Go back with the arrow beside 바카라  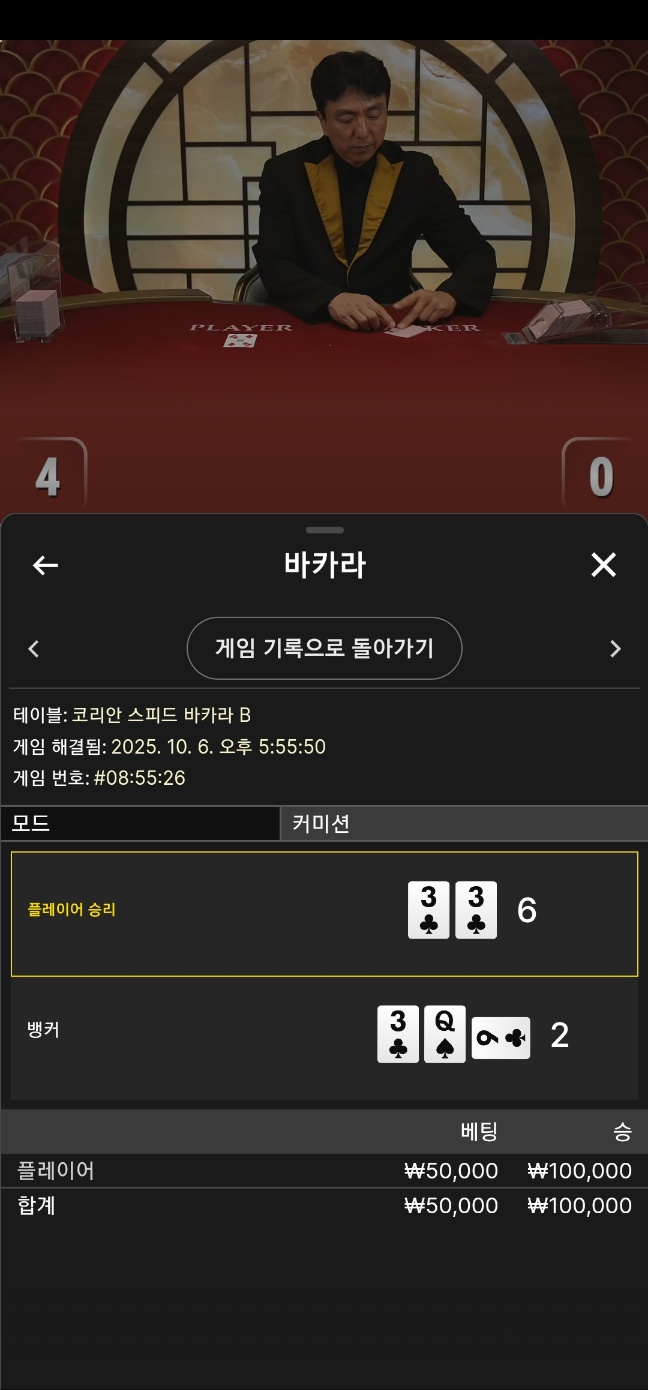point(45,565)
